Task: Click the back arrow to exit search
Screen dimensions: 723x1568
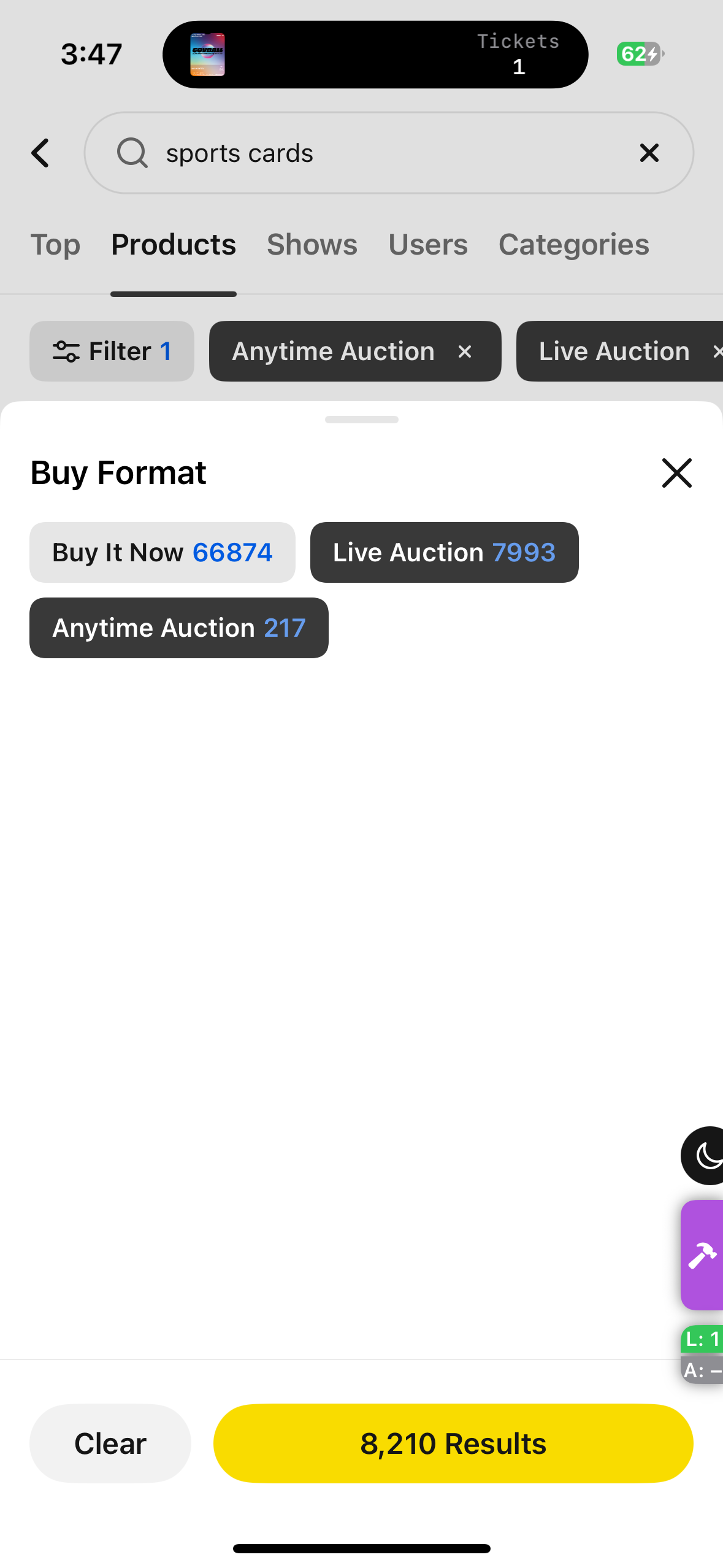Action: point(40,153)
